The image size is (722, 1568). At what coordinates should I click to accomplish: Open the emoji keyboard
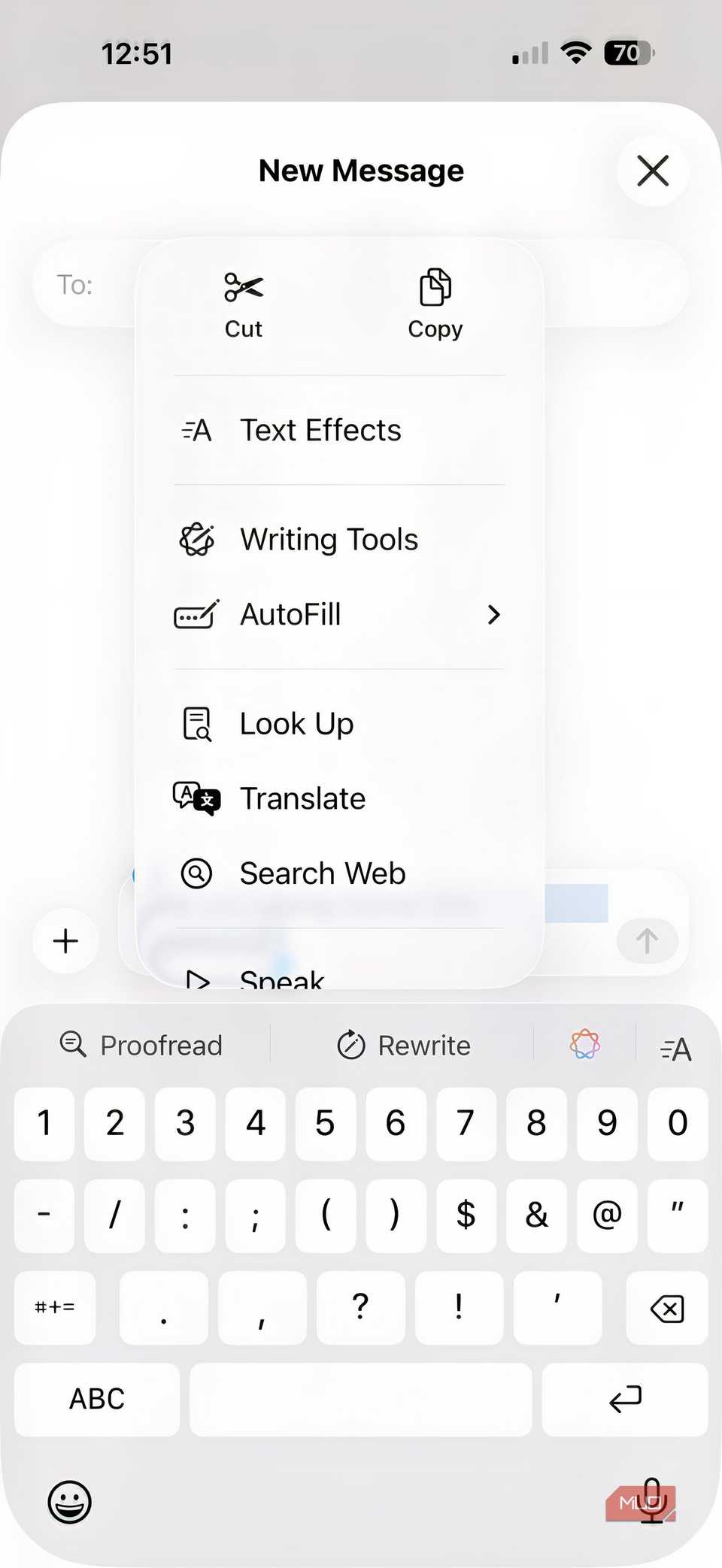(69, 1502)
